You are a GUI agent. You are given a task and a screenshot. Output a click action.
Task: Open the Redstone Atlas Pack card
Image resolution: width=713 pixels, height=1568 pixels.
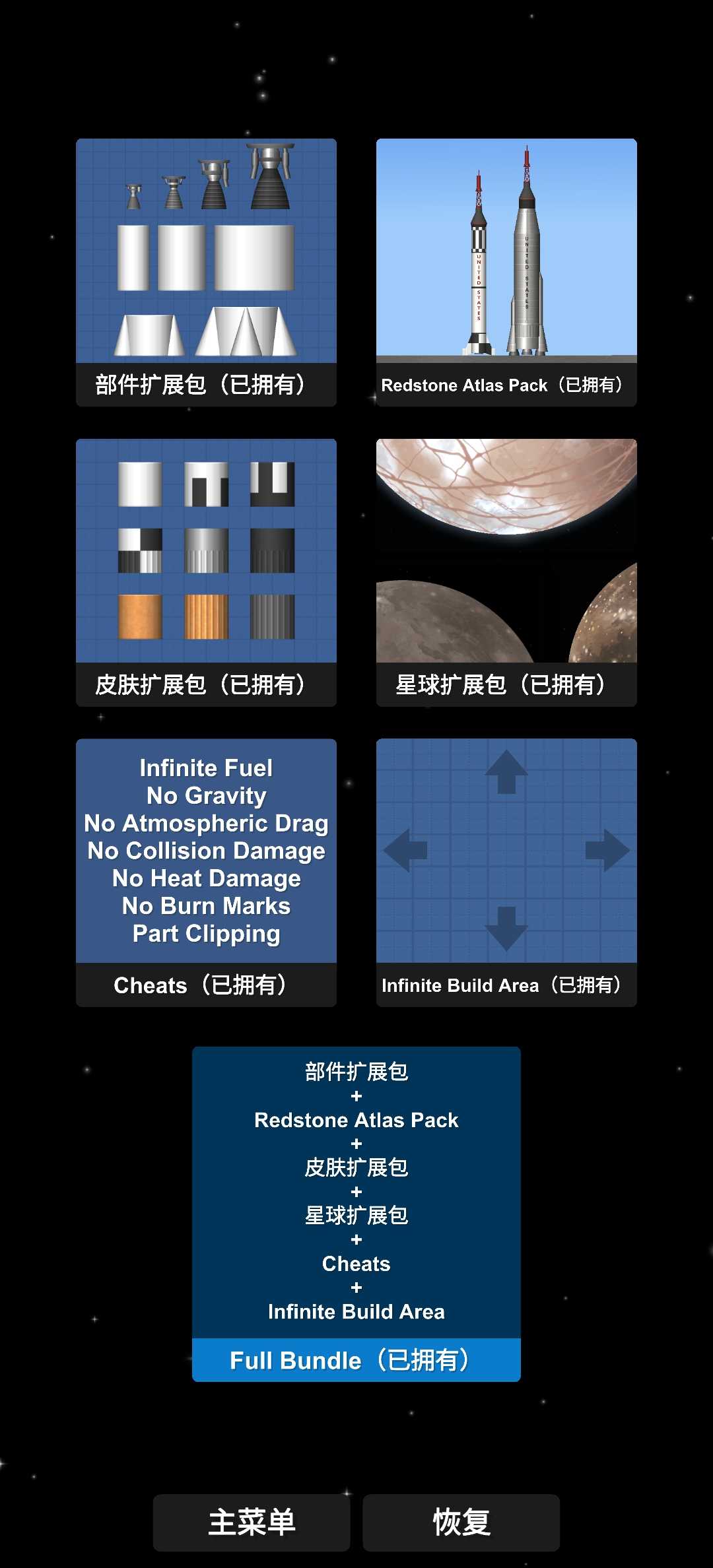(506, 272)
